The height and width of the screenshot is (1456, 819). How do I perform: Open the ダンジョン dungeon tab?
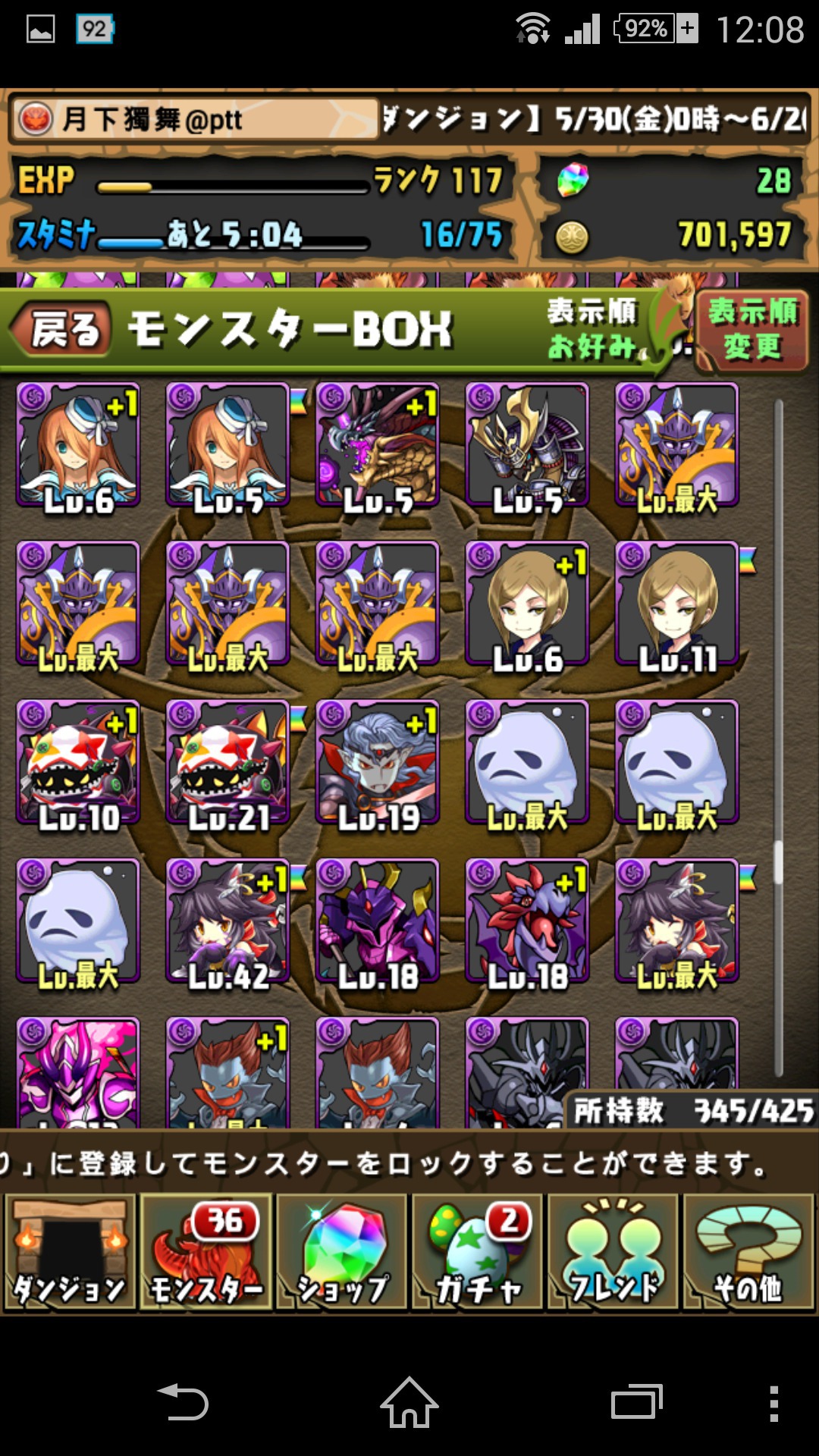71,1251
